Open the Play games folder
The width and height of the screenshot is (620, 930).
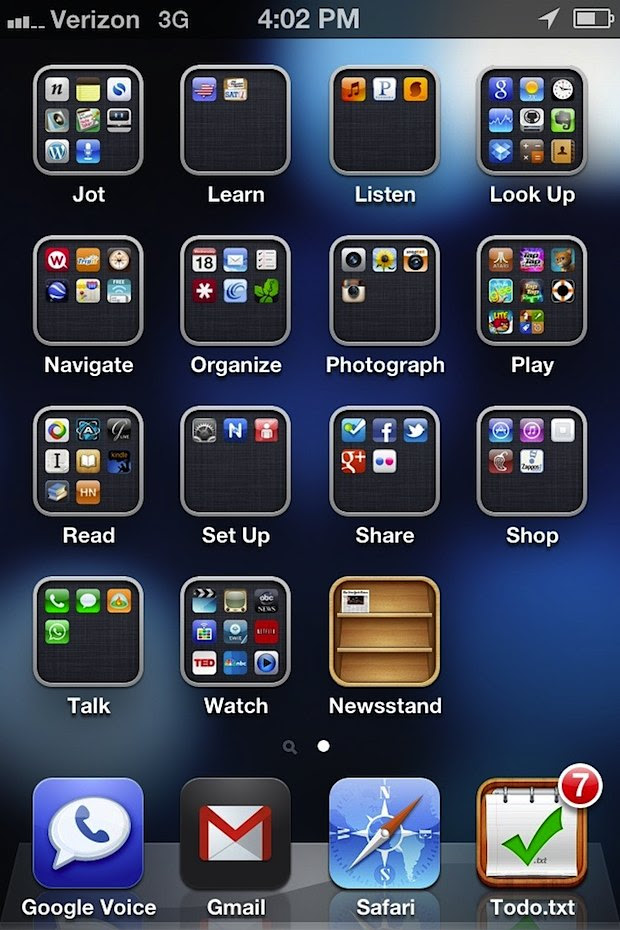pos(532,291)
